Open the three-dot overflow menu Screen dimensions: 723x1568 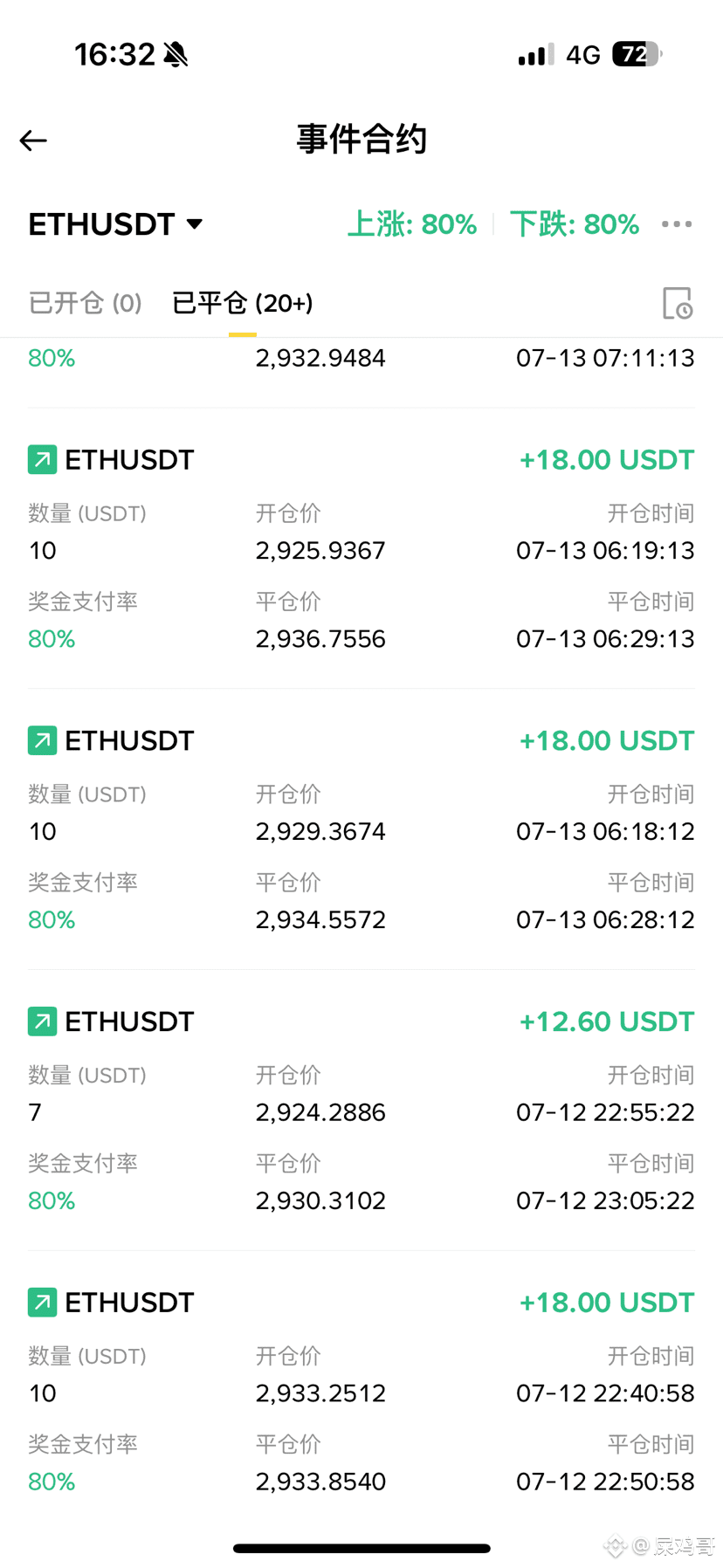[677, 224]
